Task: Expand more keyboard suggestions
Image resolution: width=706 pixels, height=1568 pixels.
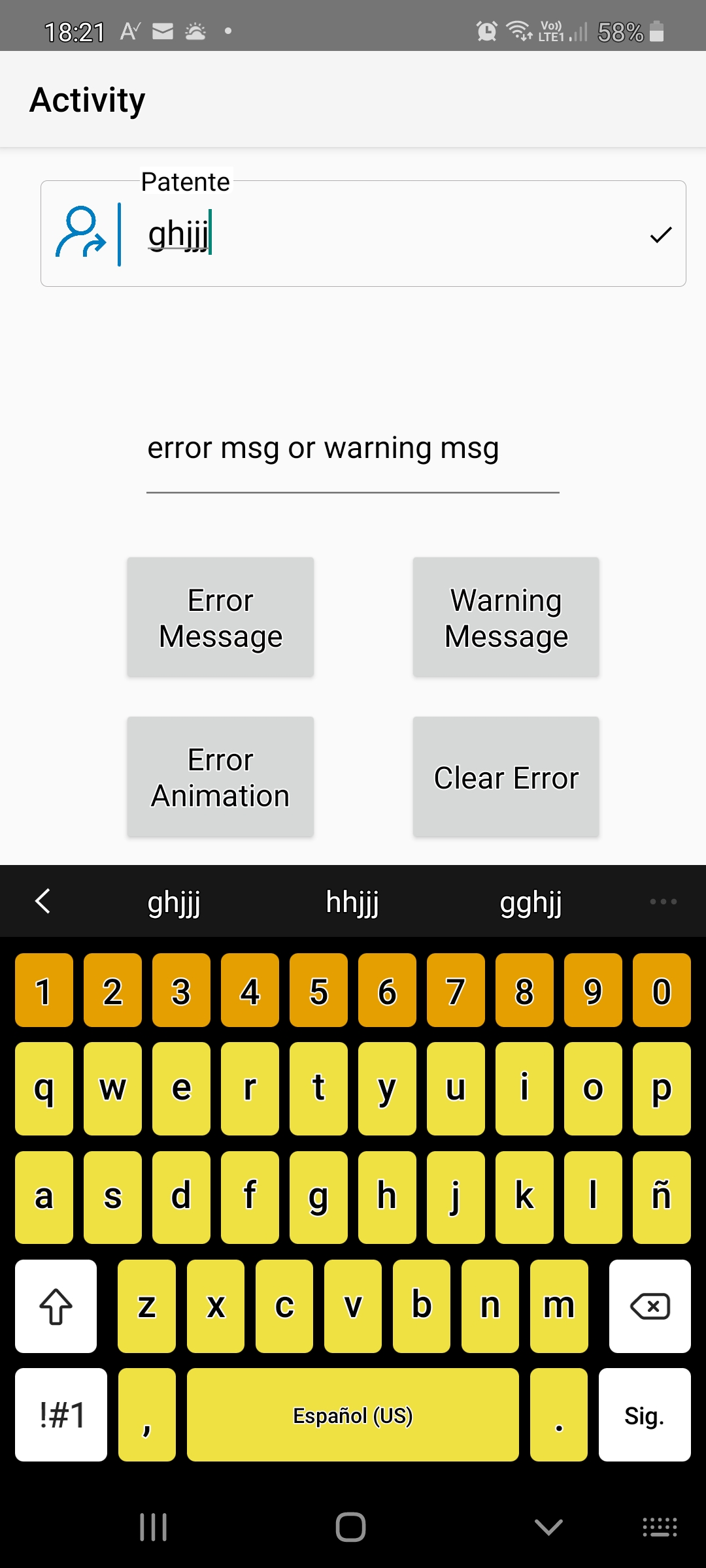Action: [x=663, y=902]
